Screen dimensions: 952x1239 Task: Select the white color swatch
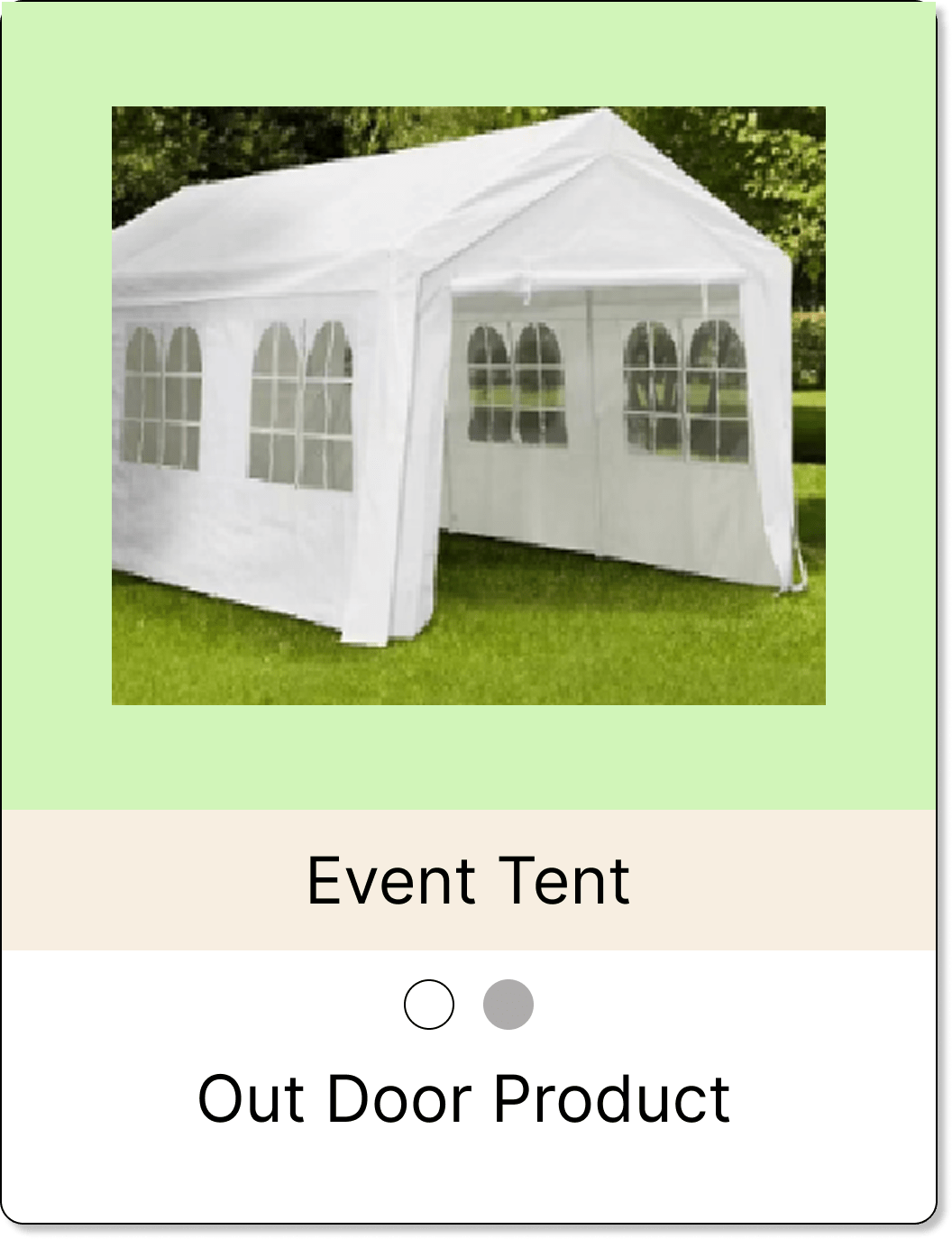click(429, 1004)
